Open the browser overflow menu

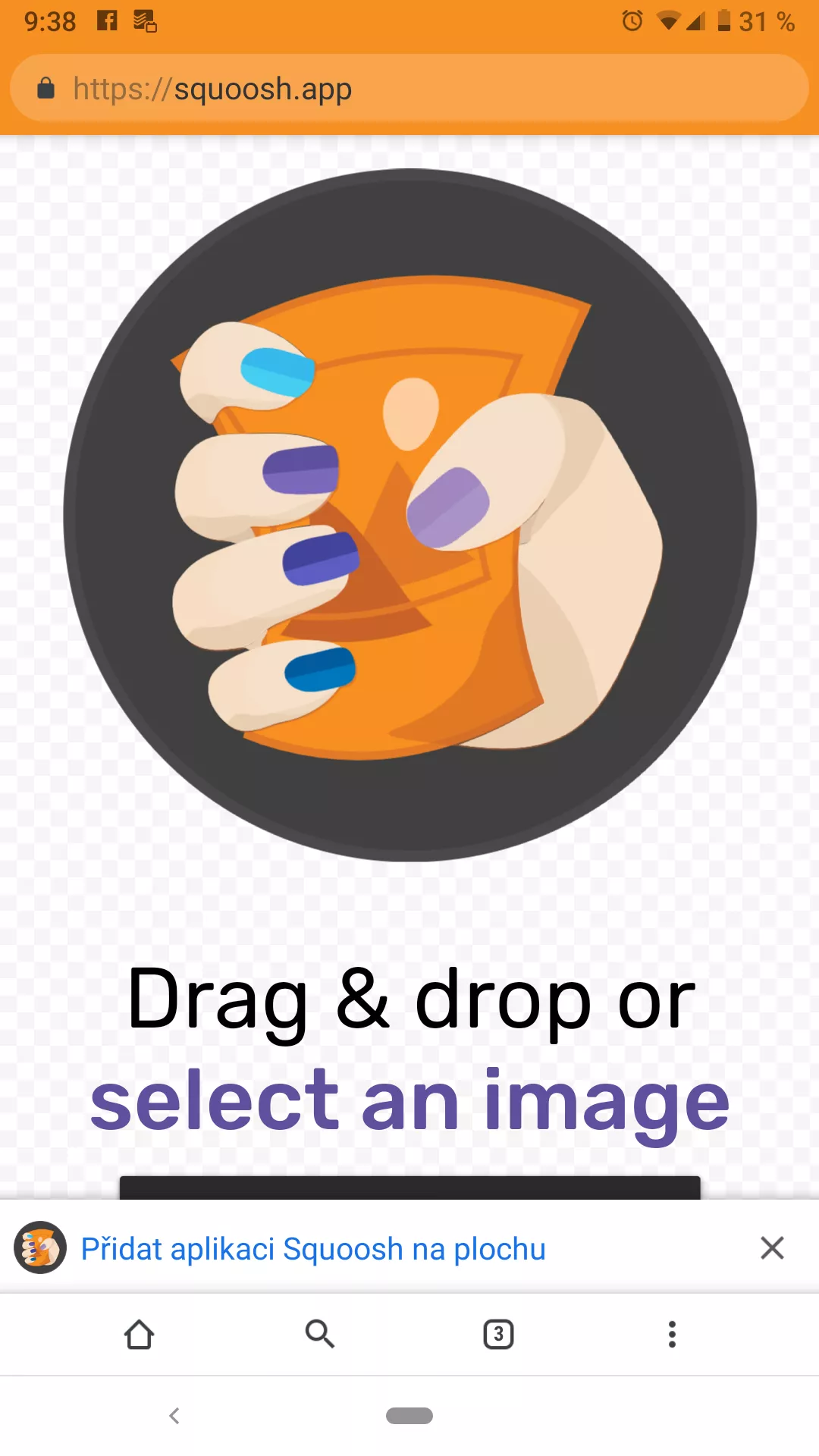pyautogui.click(x=672, y=1334)
